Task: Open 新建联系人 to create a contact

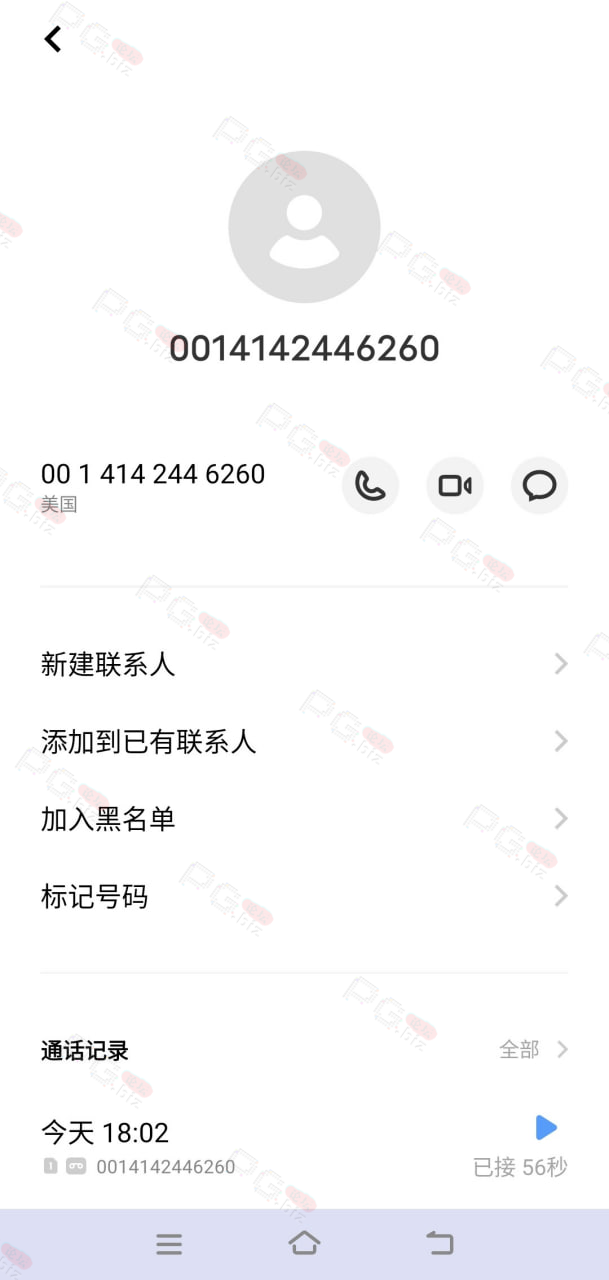Action: point(304,664)
